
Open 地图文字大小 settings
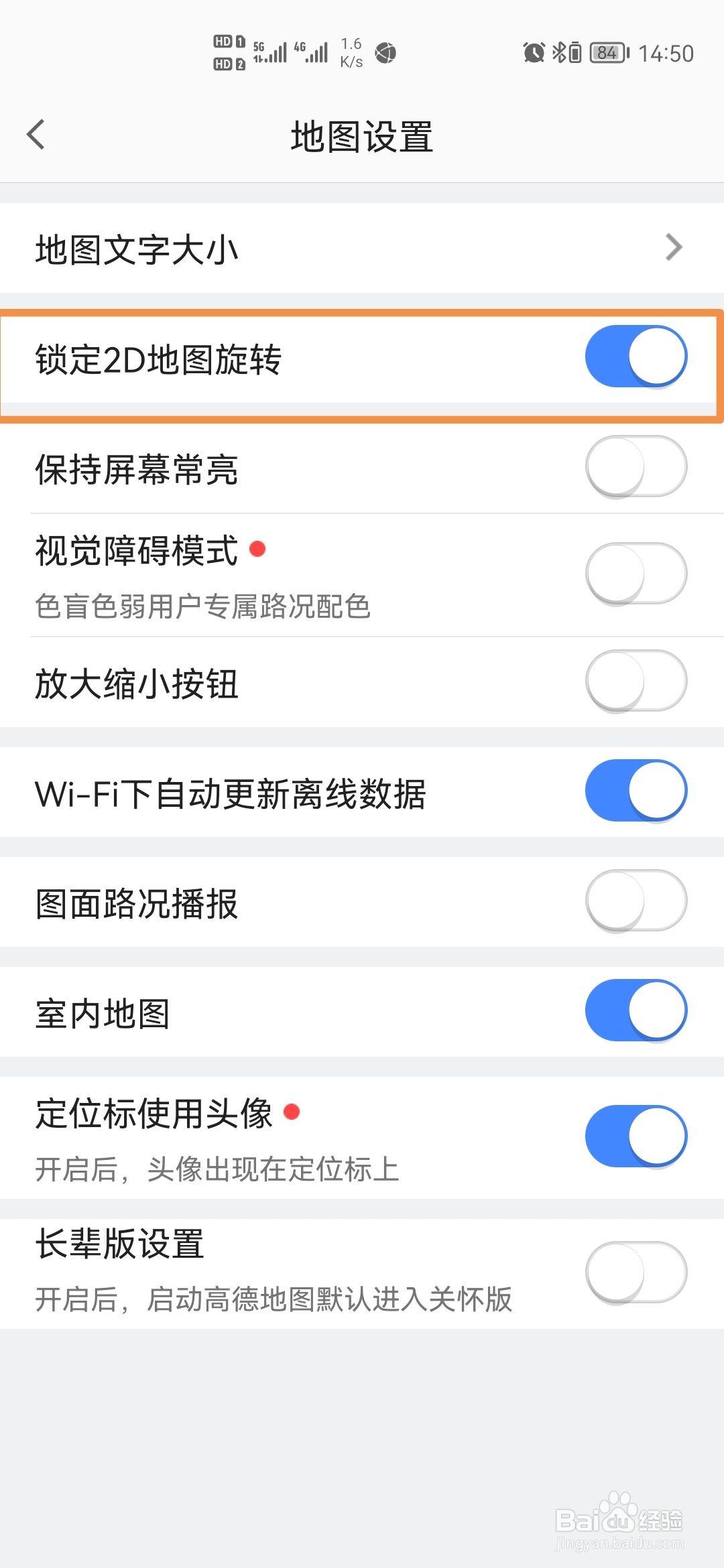(362, 248)
